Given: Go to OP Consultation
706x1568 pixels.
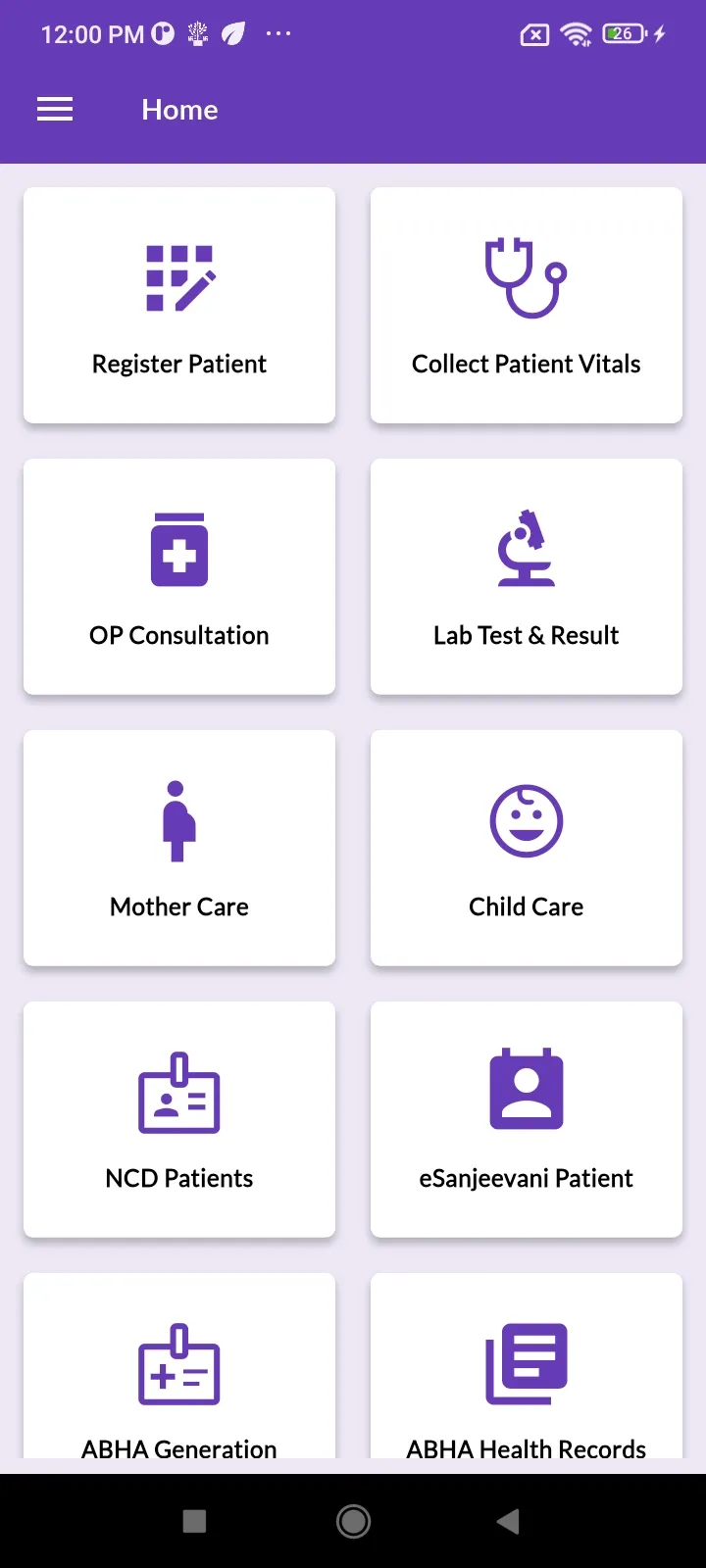Looking at the screenshot, I should tap(179, 577).
